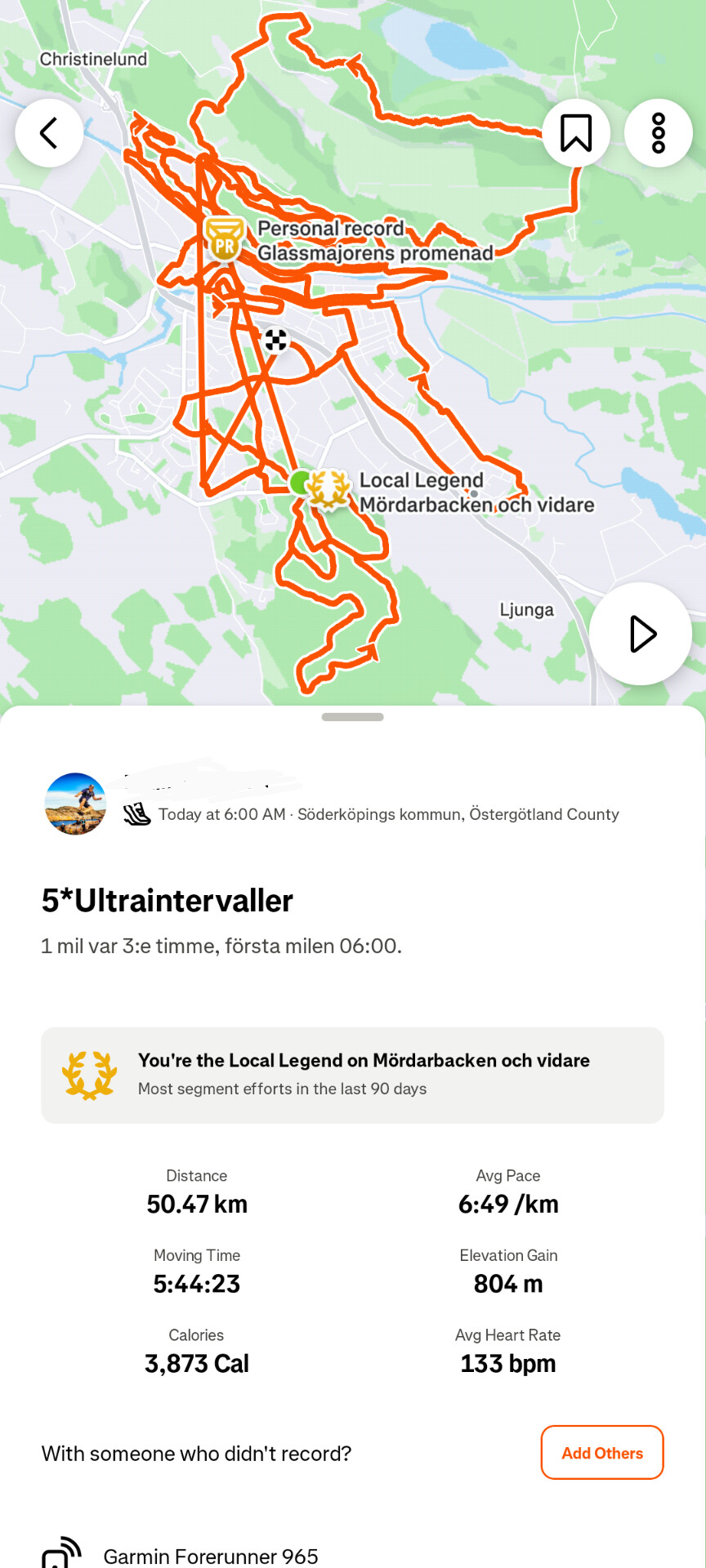Open the Local Legend Mördarbacken och vidare card

click(352, 1075)
